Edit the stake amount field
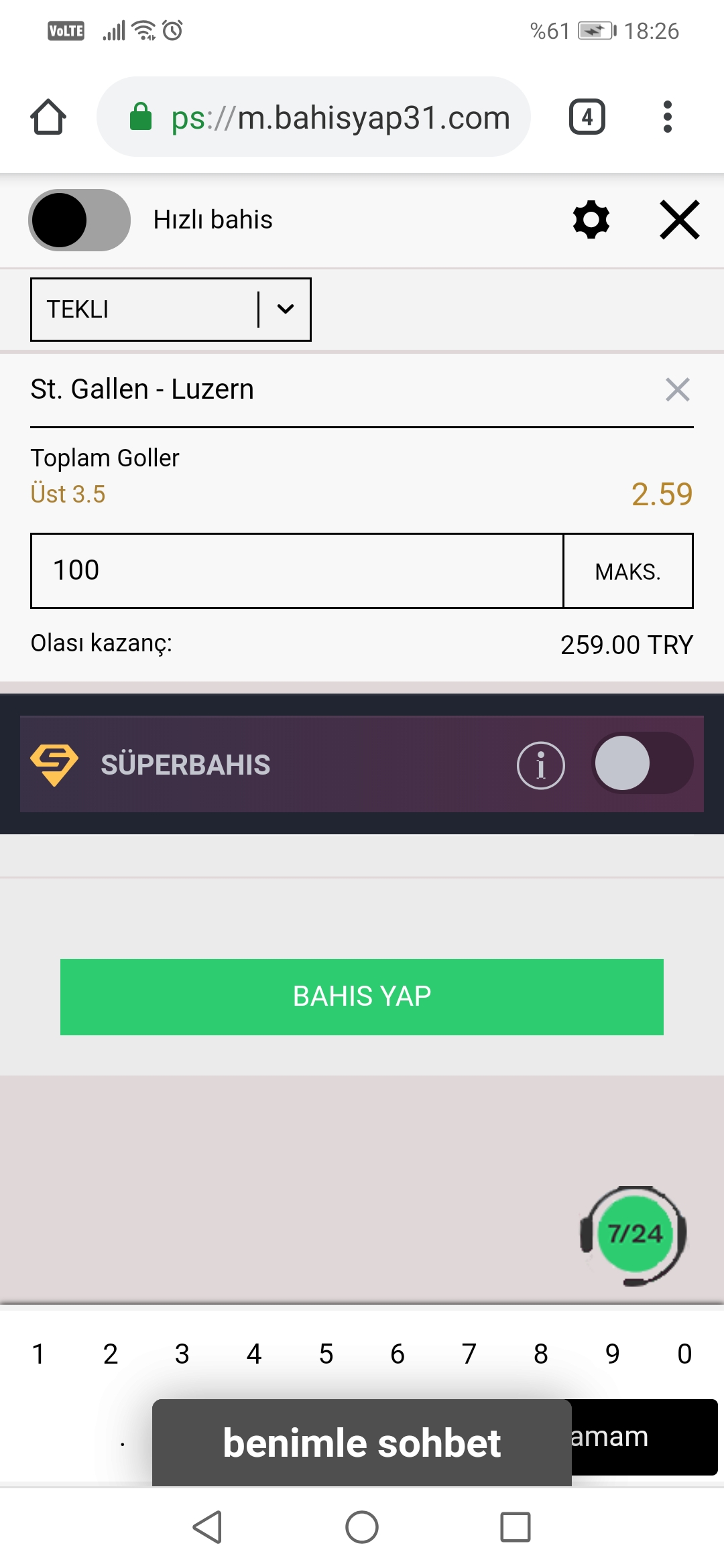724x1568 pixels. [x=297, y=571]
